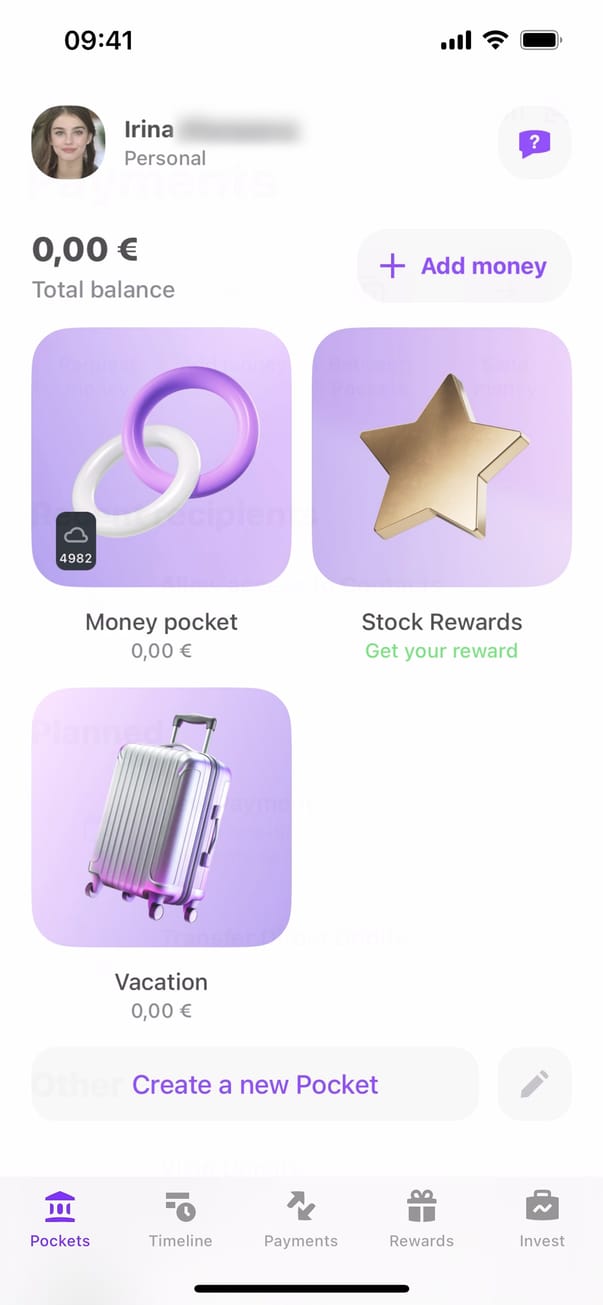Open the help chat icon
The height and width of the screenshot is (1305, 603).
click(534, 143)
